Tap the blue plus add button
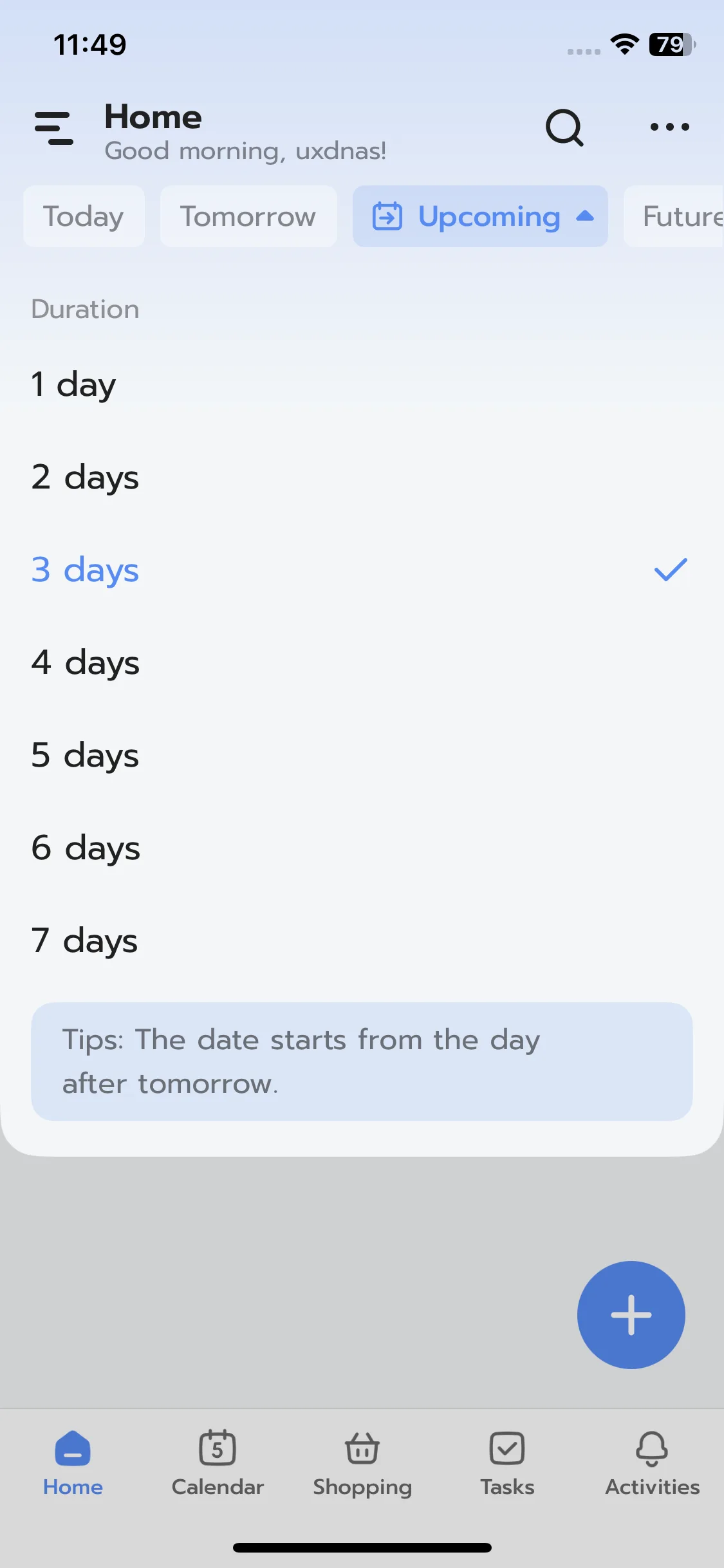724x1568 pixels. [x=631, y=1314]
